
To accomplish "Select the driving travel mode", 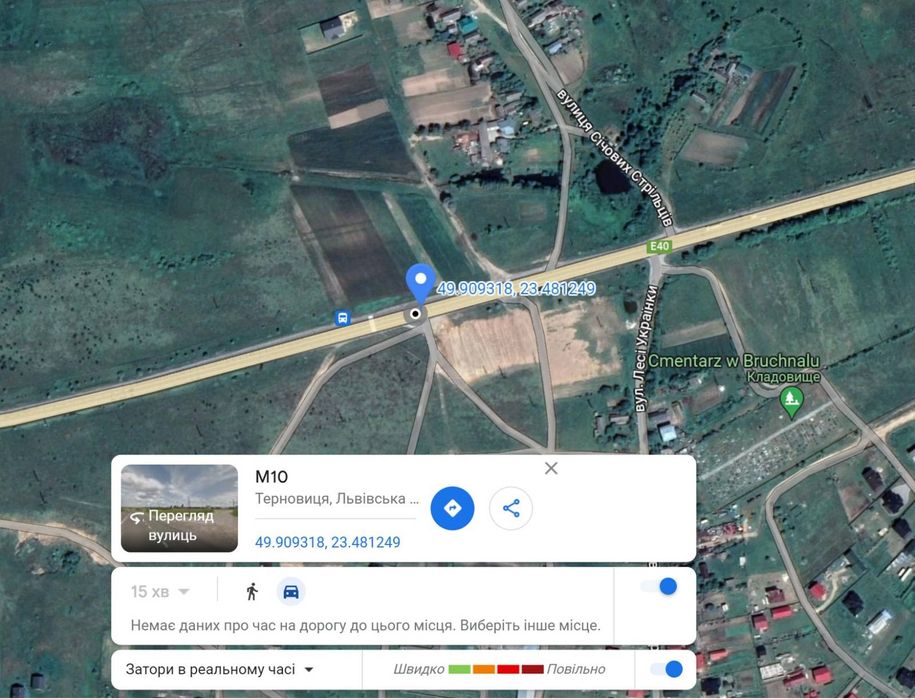I will [x=291, y=591].
